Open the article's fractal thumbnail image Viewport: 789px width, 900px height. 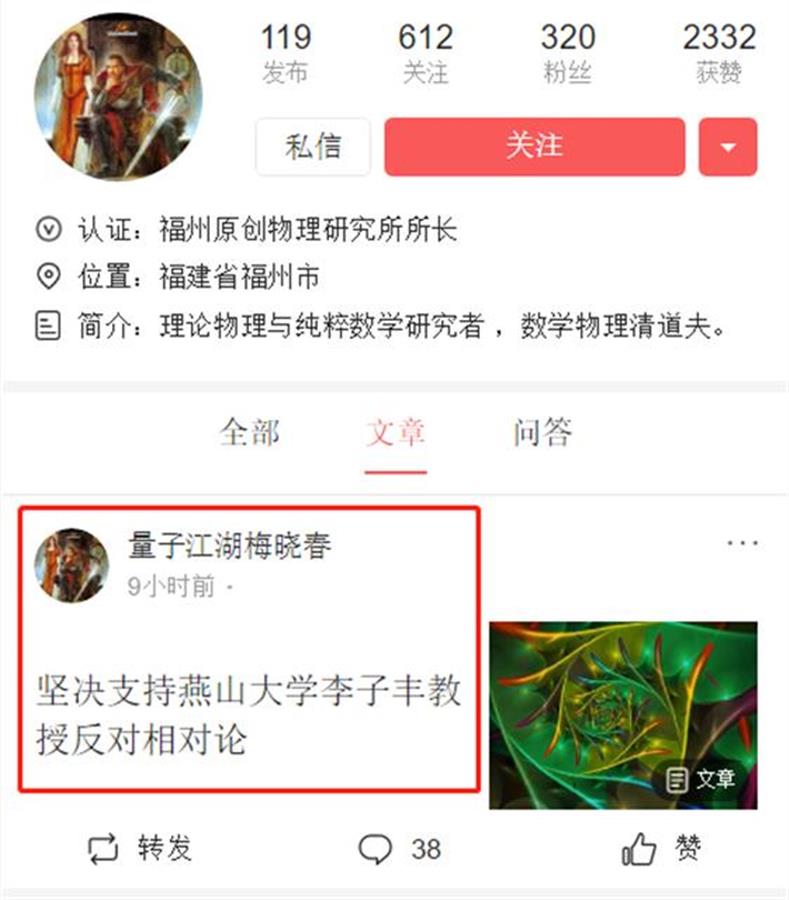pyautogui.click(x=622, y=714)
